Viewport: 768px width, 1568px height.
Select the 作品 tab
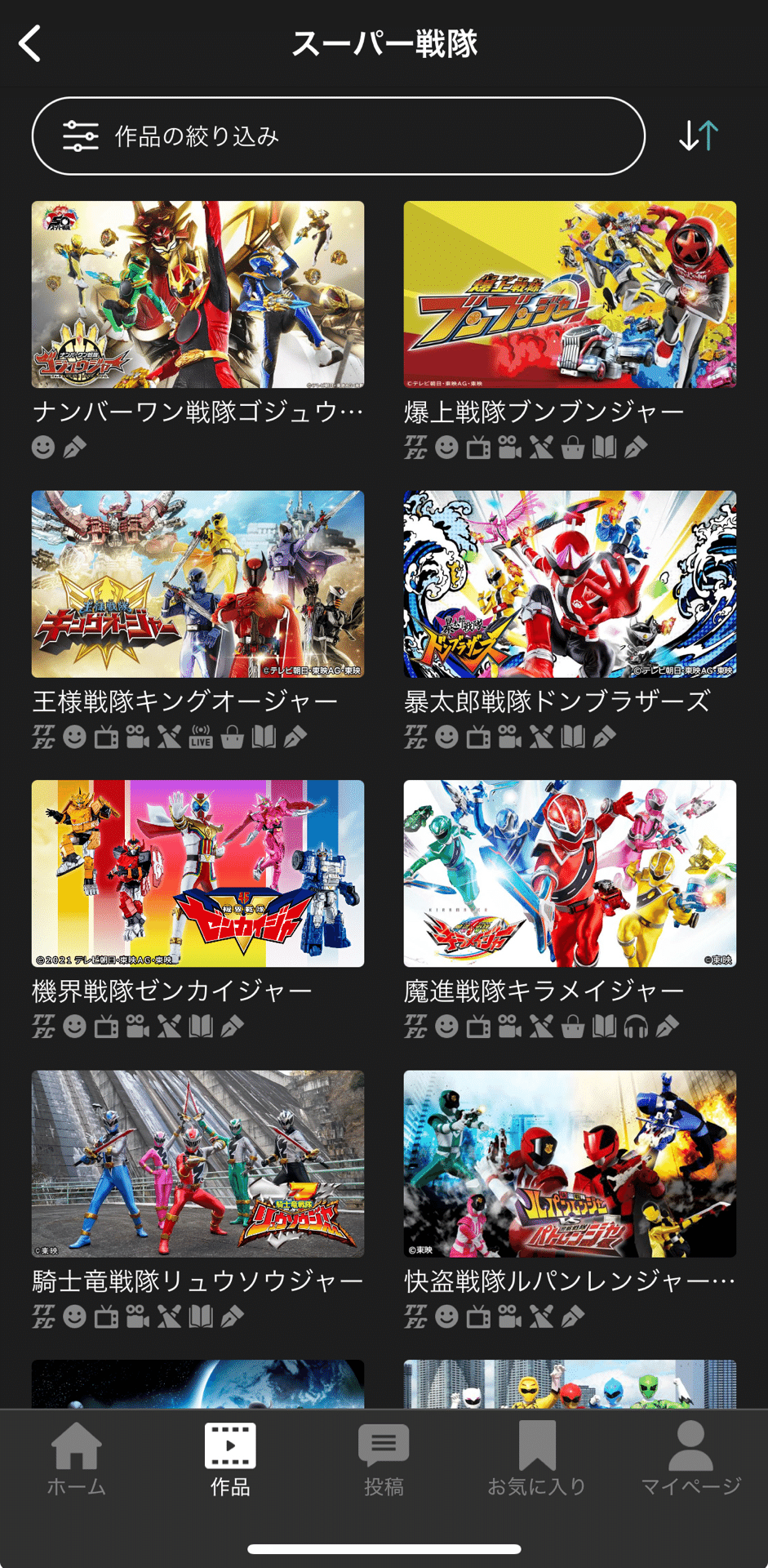click(230, 1459)
